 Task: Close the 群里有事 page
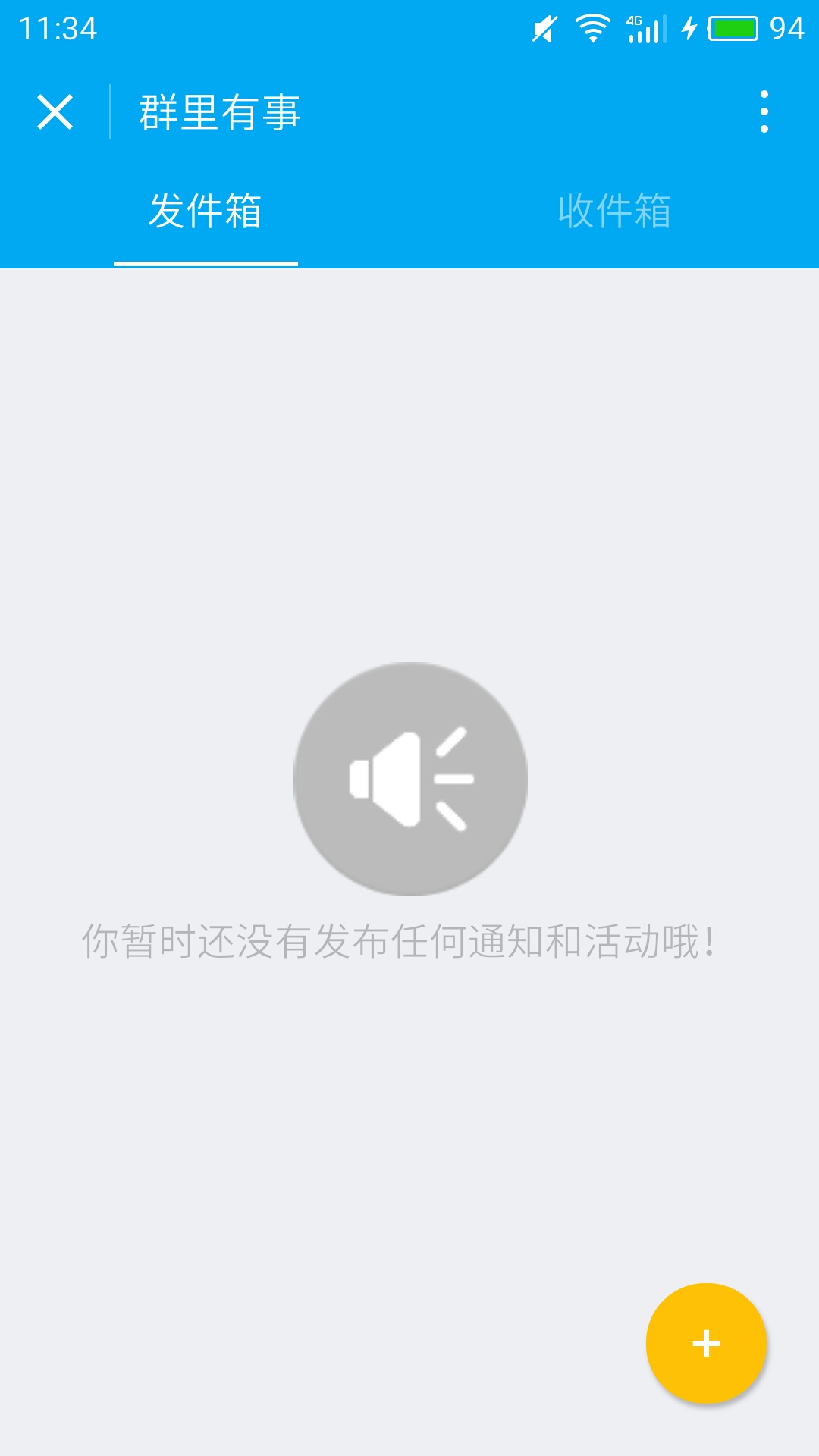(x=55, y=112)
